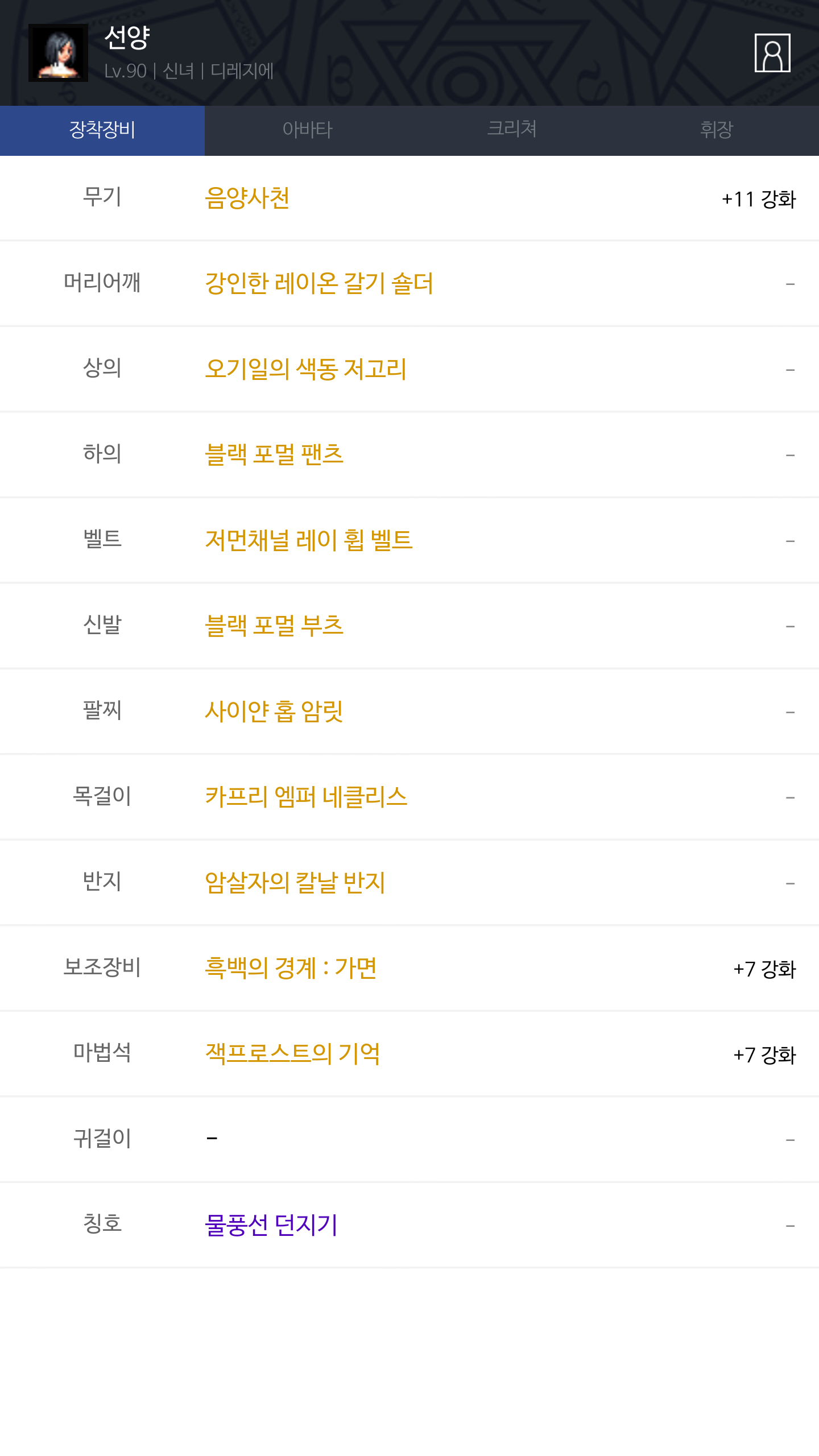This screenshot has height=1456, width=819.
Task: Tap the character avatar thumbnail
Action: 58,53
